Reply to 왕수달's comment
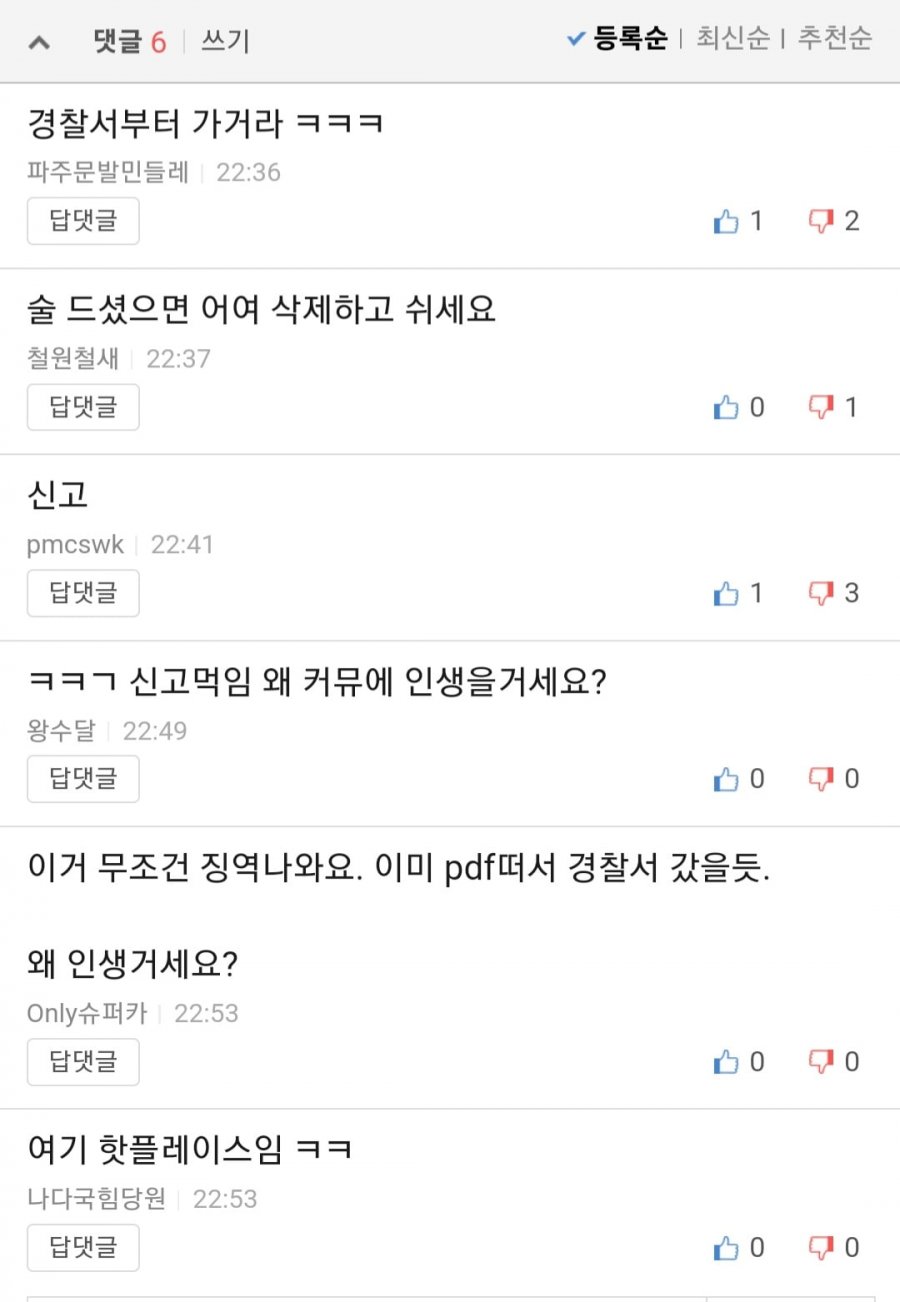The height and width of the screenshot is (1302, 900). pos(83,779)
